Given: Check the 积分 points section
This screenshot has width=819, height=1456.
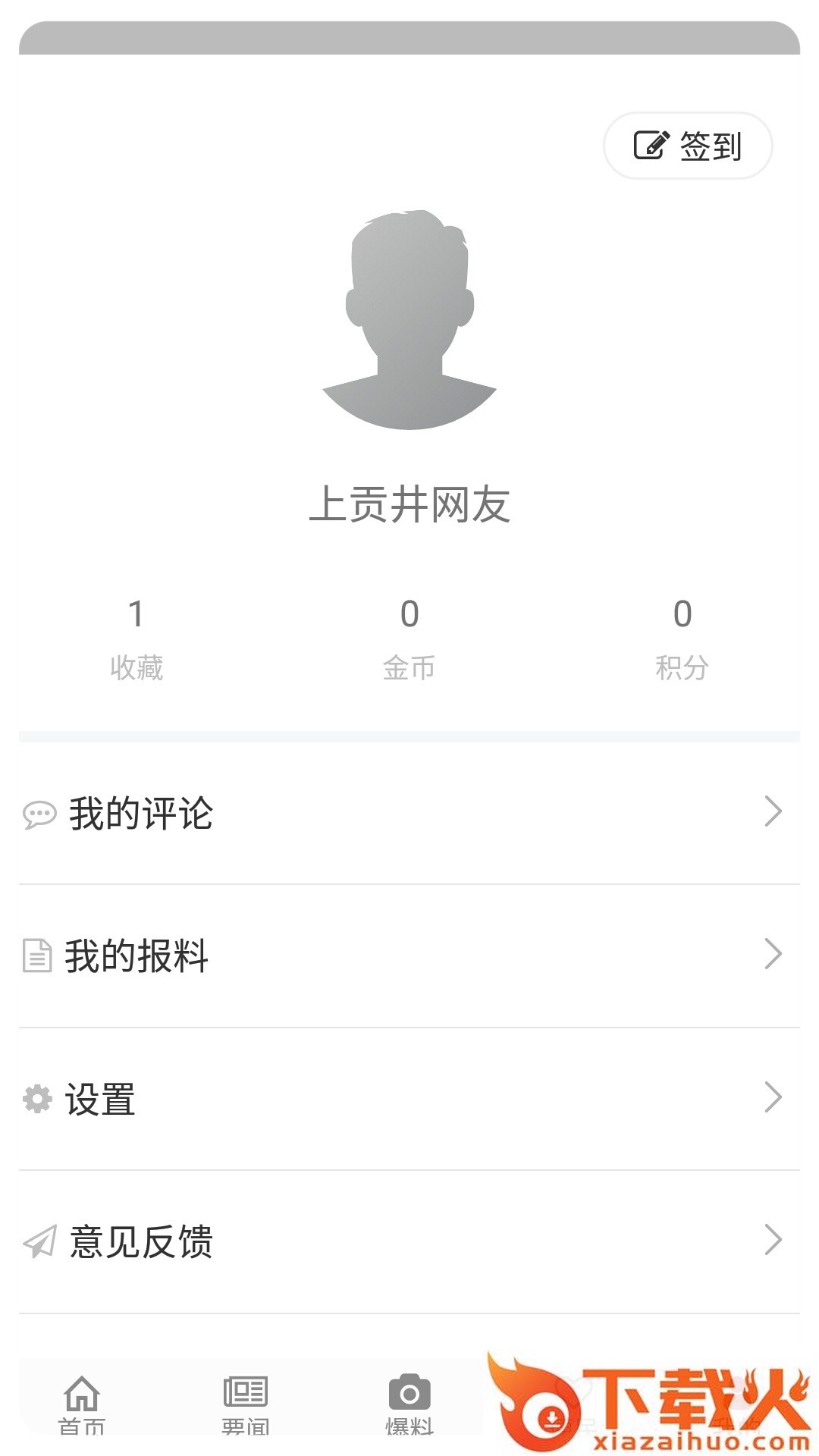Looking at the screenshot, I should (682, 639).
